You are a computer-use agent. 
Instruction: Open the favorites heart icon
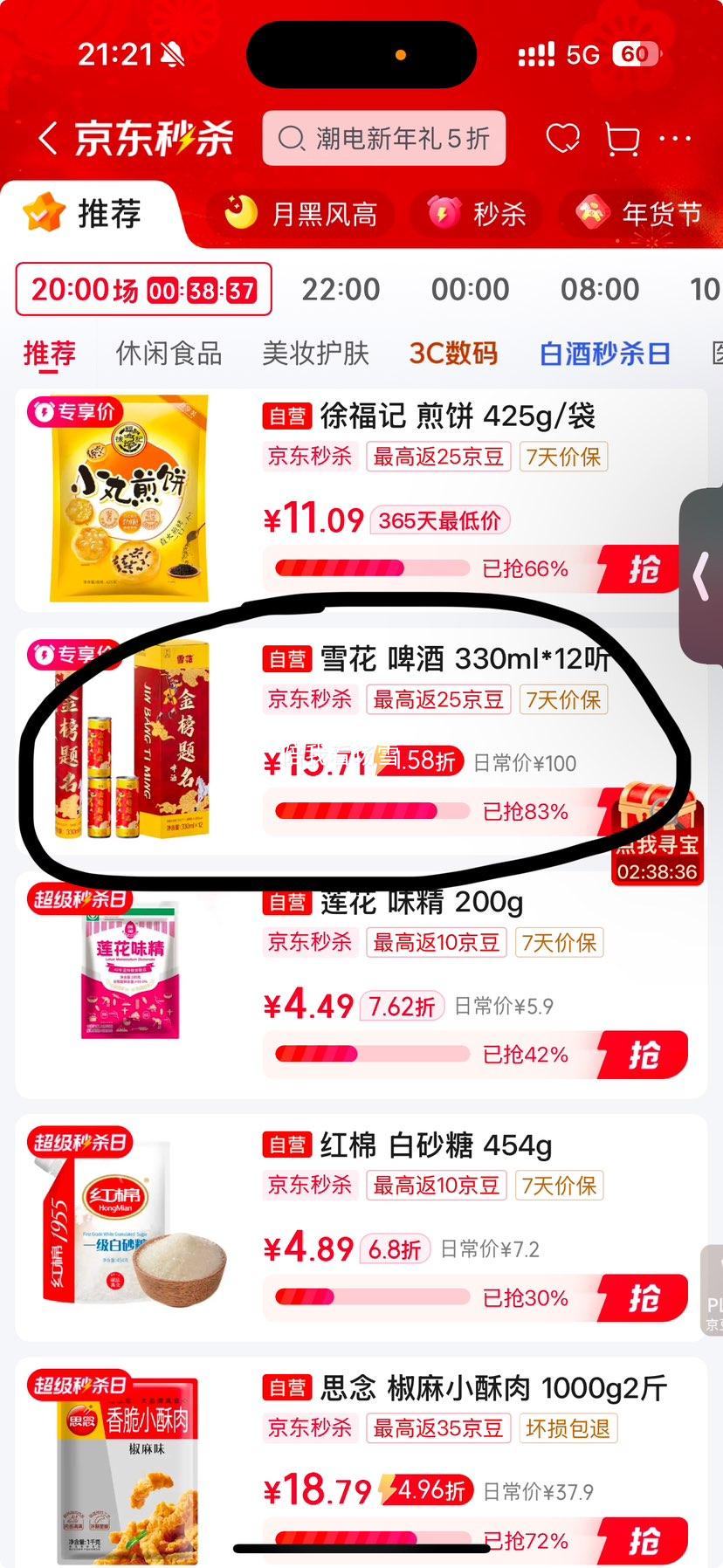point(564,138)
